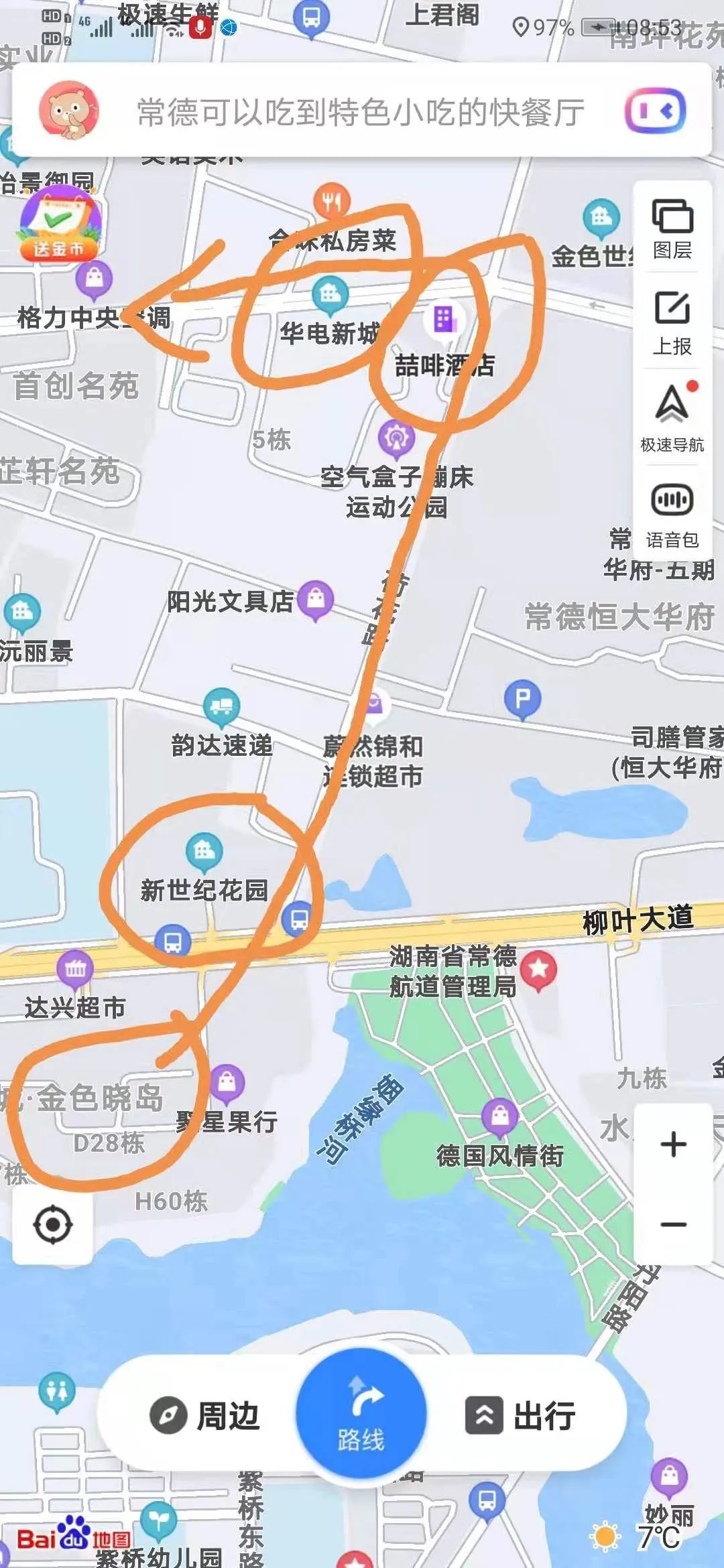Zoom in on the map with plus
The height and width of the screenshot is (1568, 724).
click(673, 1145)
